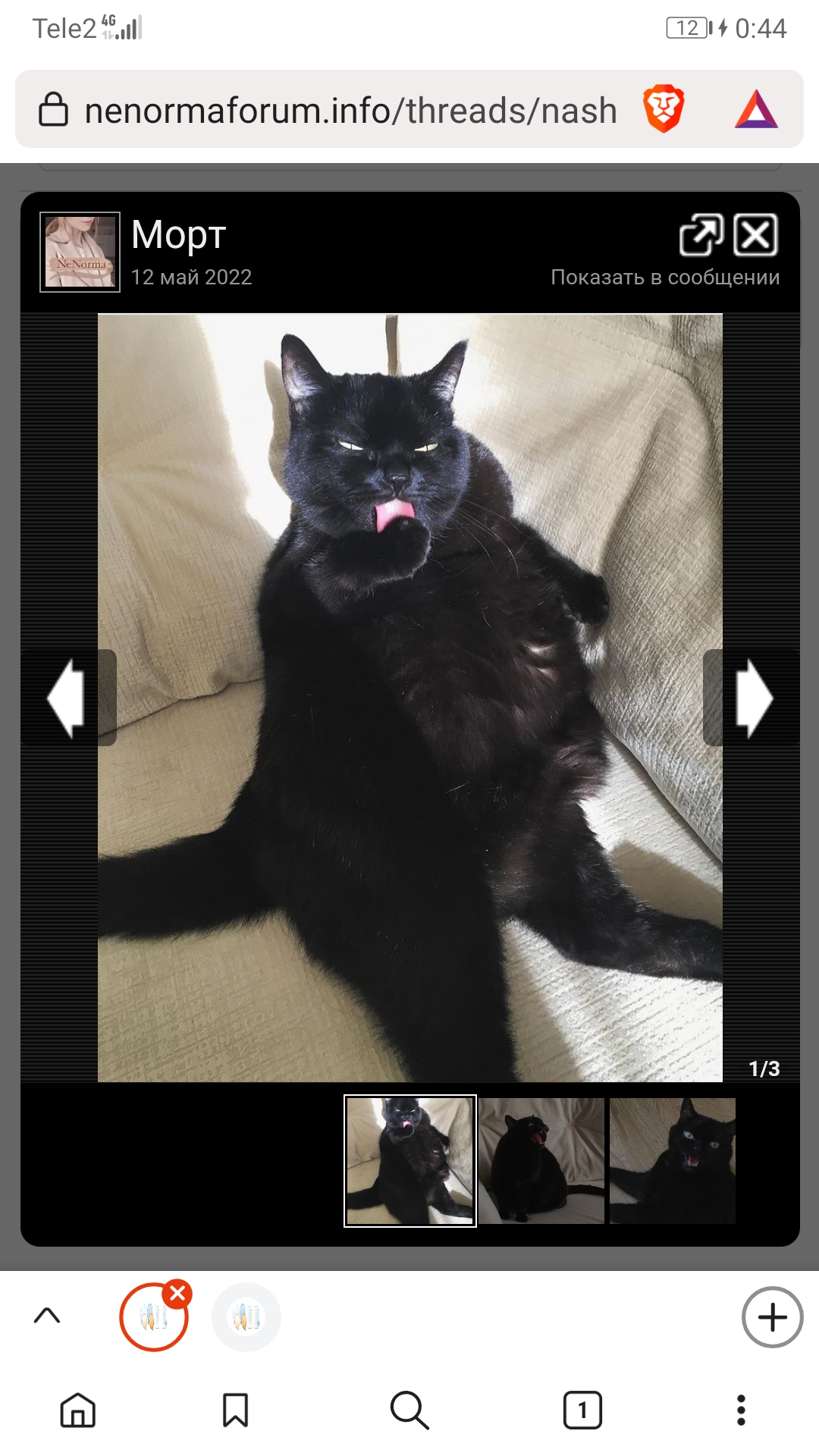Open Brave Shields lion icon
This screenshot has height=1456, width=819.
(x=664, y=109)
